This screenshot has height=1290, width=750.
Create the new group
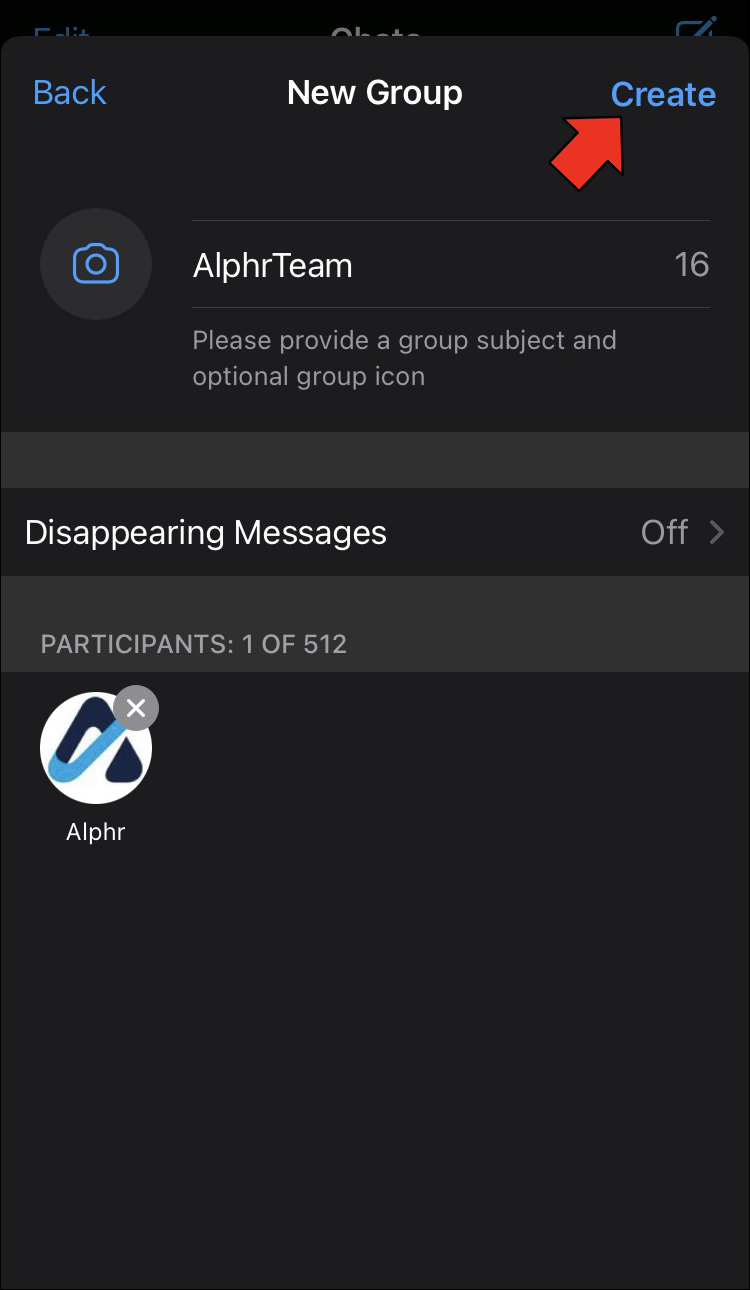663,94
